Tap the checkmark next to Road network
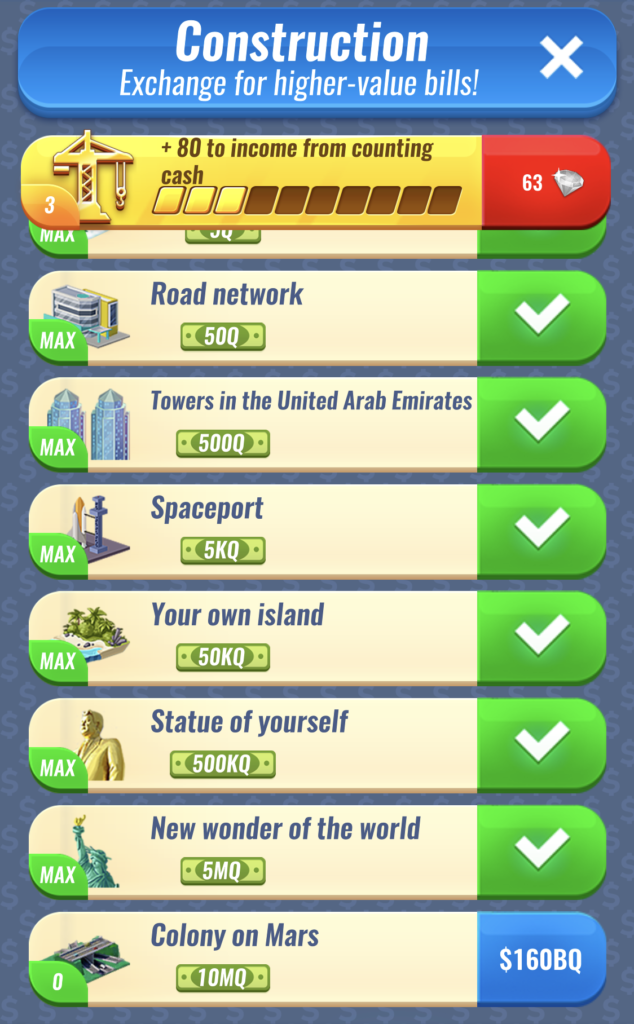634x1024 pixels. [x=541, y=315]
